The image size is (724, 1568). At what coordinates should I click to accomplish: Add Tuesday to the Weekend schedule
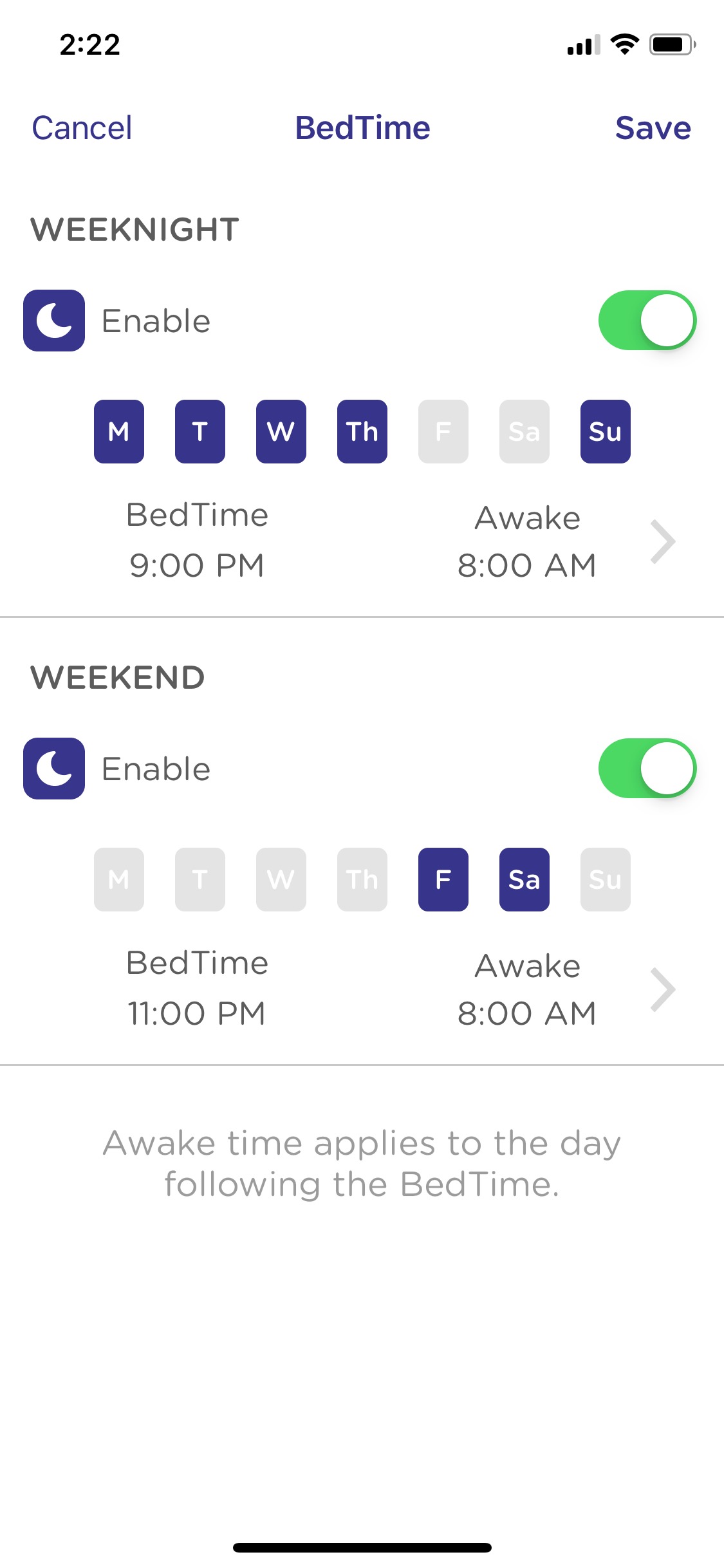coord(200,879)
